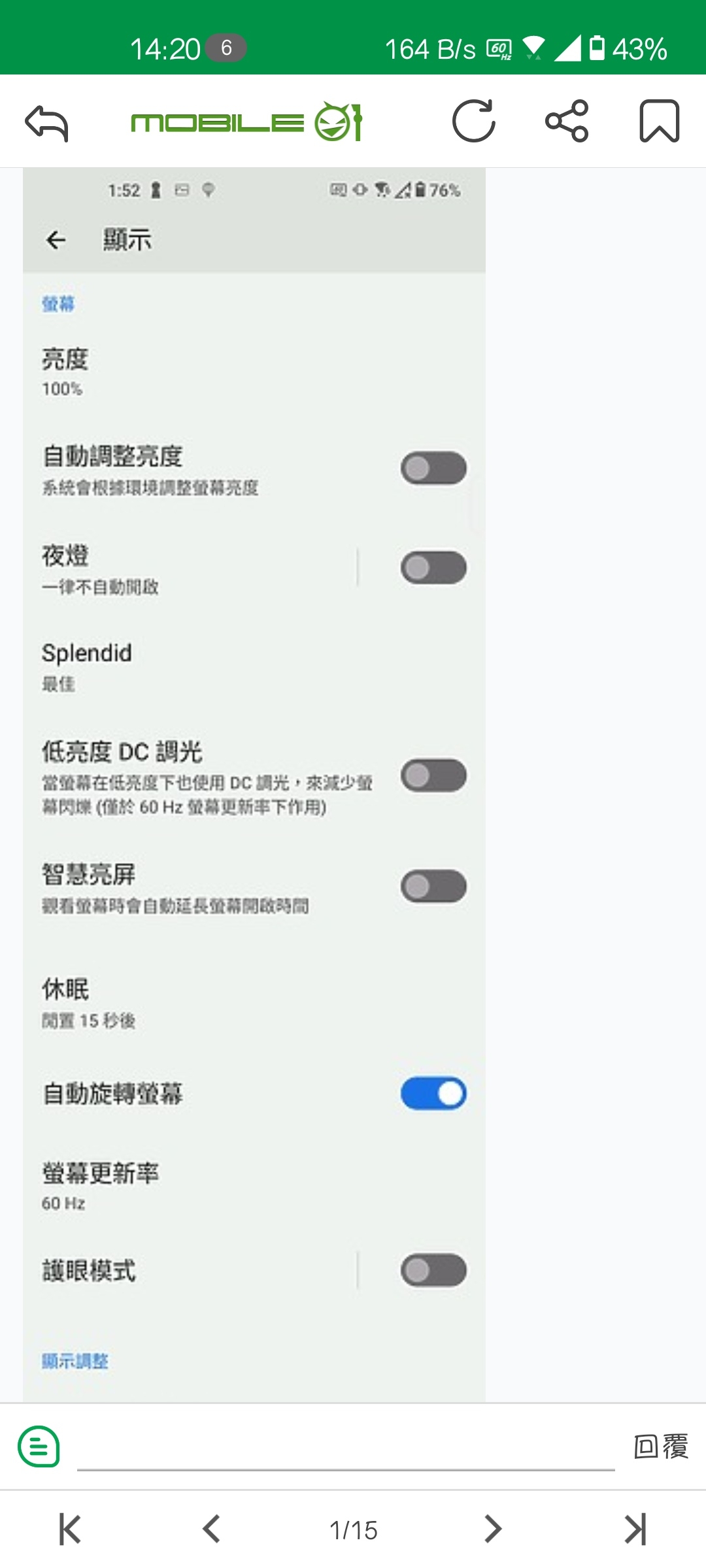Screen dimensions: 706x1568
Task: Jump to the last page
Action: 635,1529
